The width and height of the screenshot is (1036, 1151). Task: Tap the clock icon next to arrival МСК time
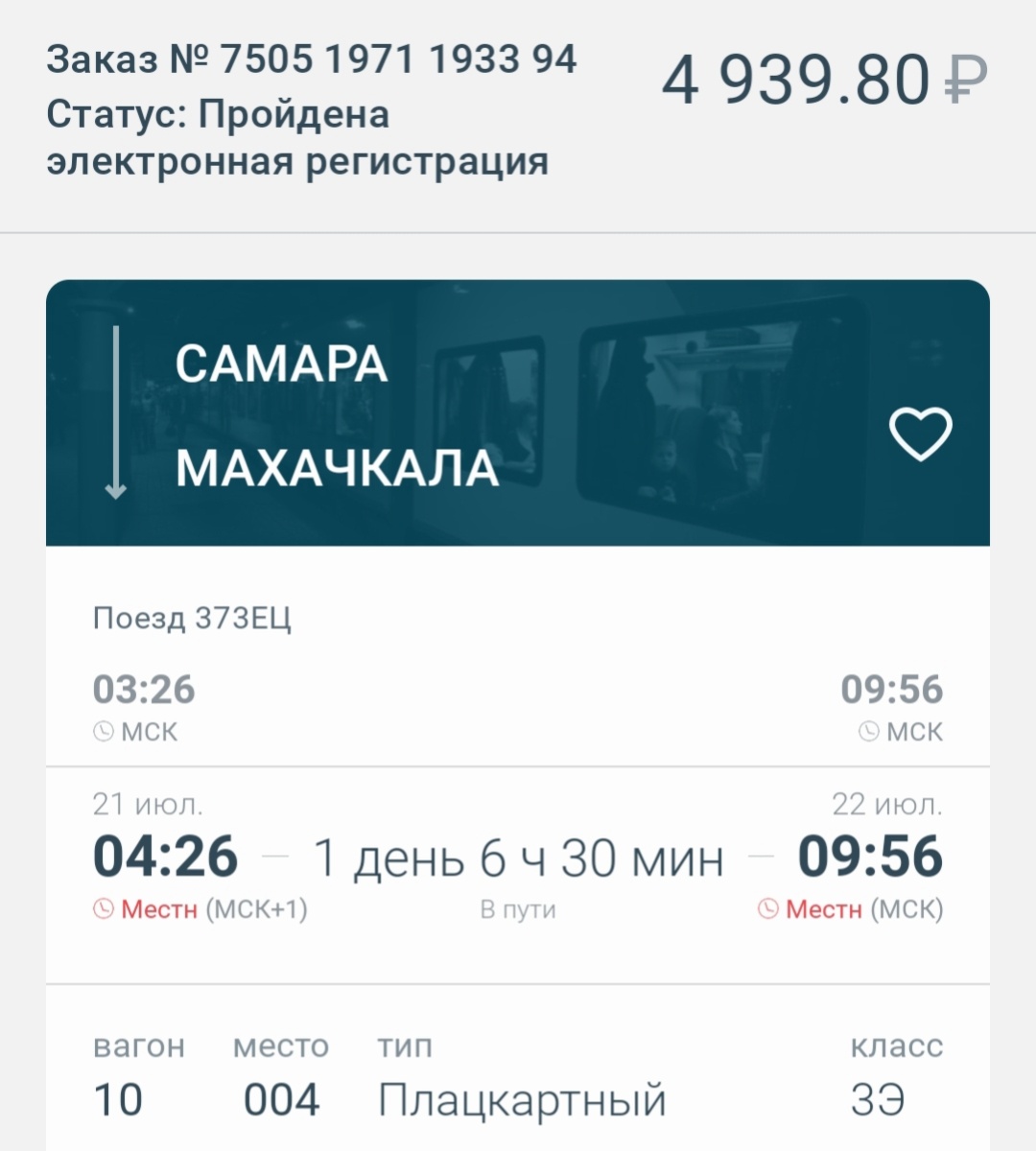pos(868,730)
